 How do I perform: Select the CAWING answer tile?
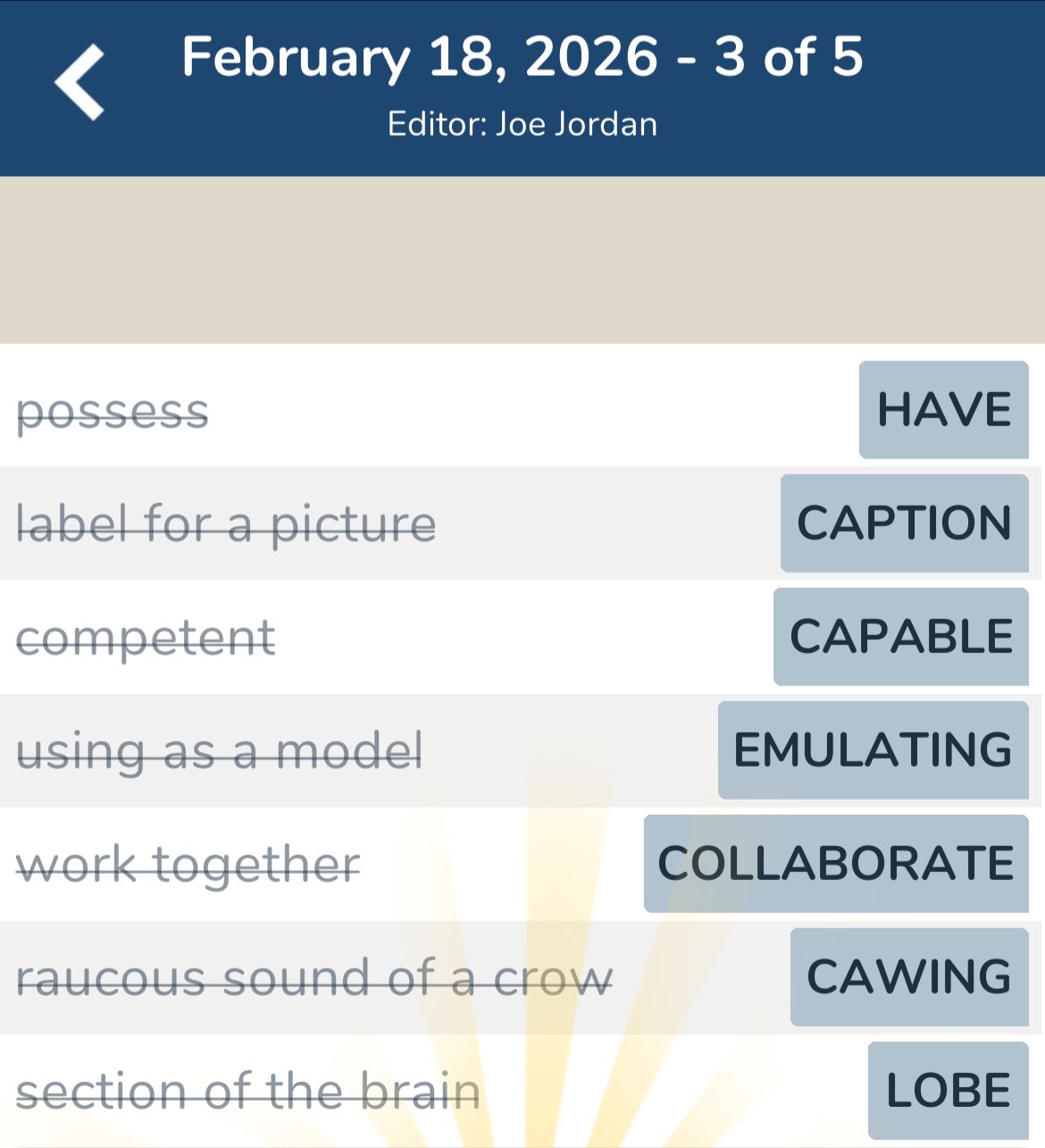click(x=907, y=976)
